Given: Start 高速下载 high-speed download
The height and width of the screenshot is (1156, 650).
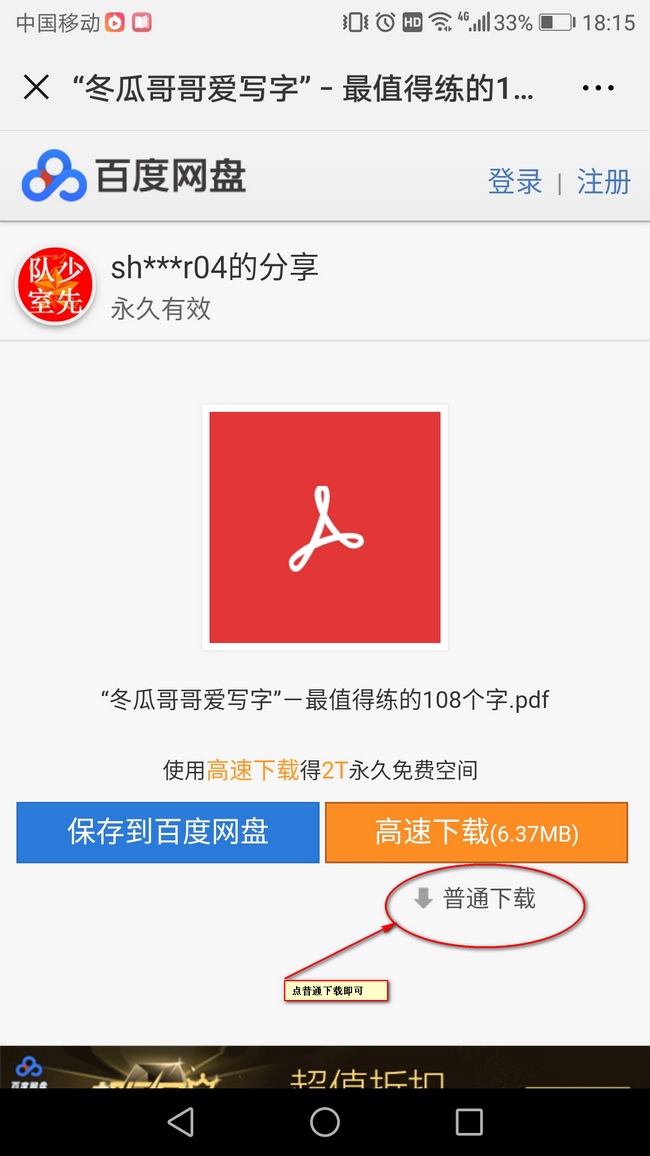Looking at the screenshot, I should pos(476,832).
